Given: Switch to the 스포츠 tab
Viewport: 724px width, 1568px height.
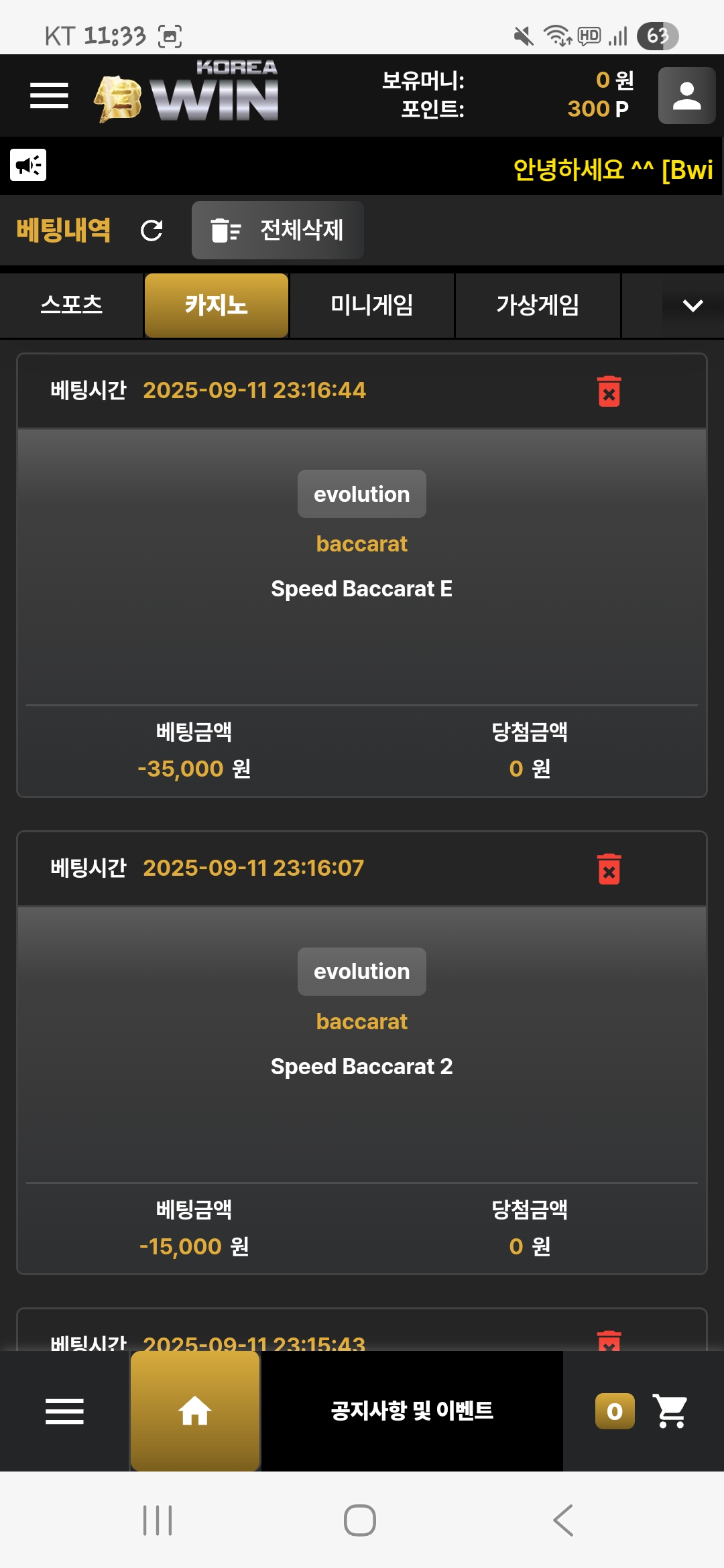Looking at the screenshot, I should (71, 305).
